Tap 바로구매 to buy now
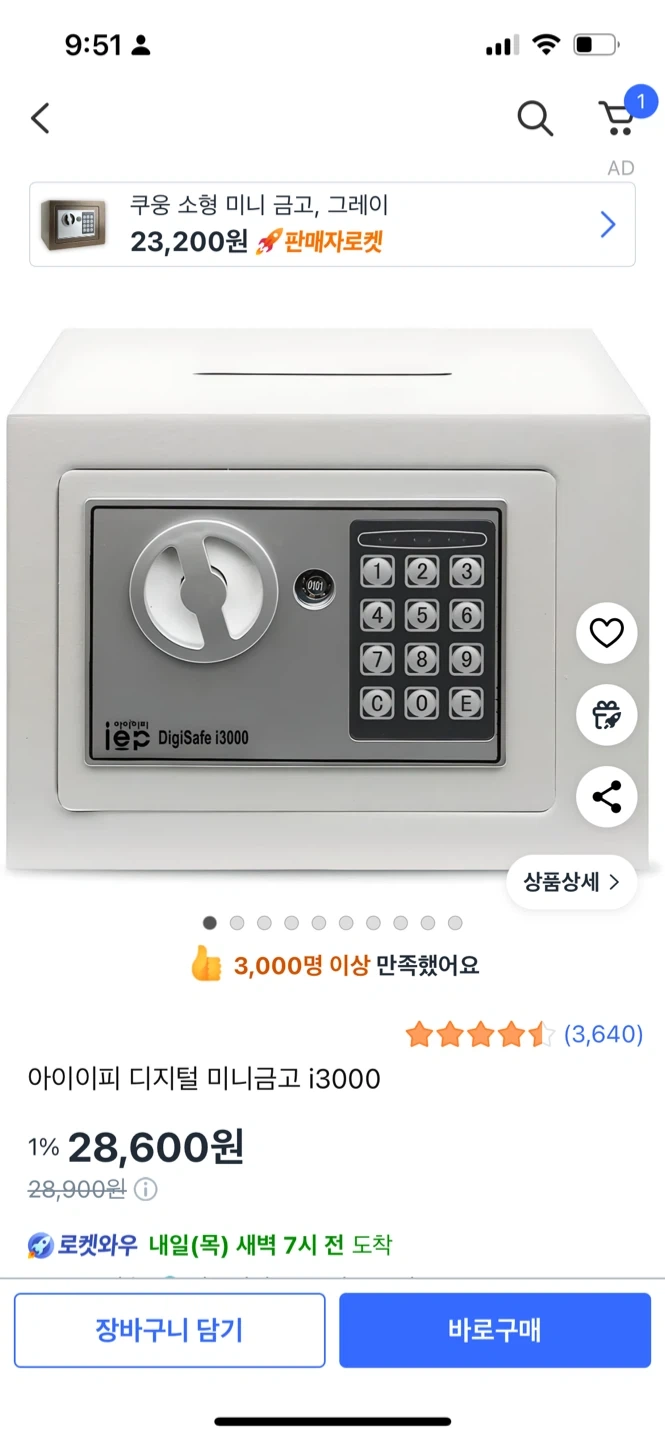 tap(495, 1330)
